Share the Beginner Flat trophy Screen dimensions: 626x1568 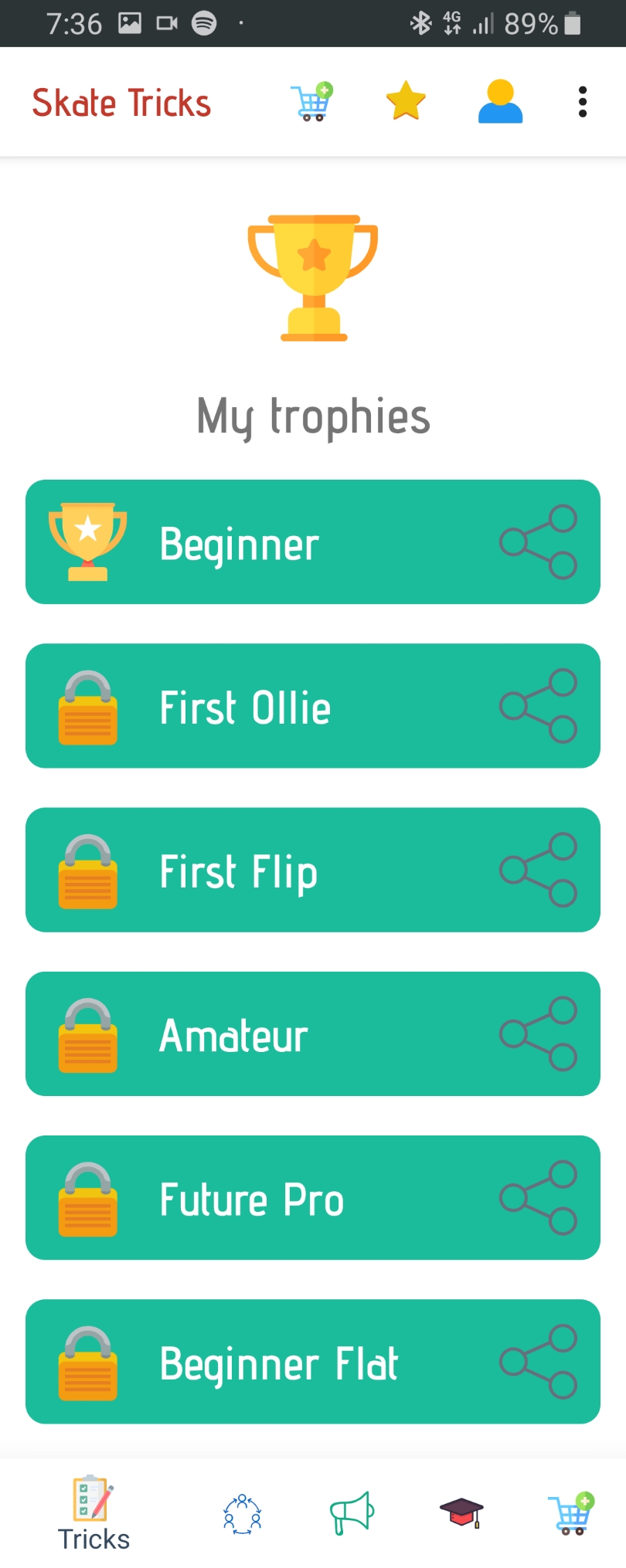[x=539, y=1362]
